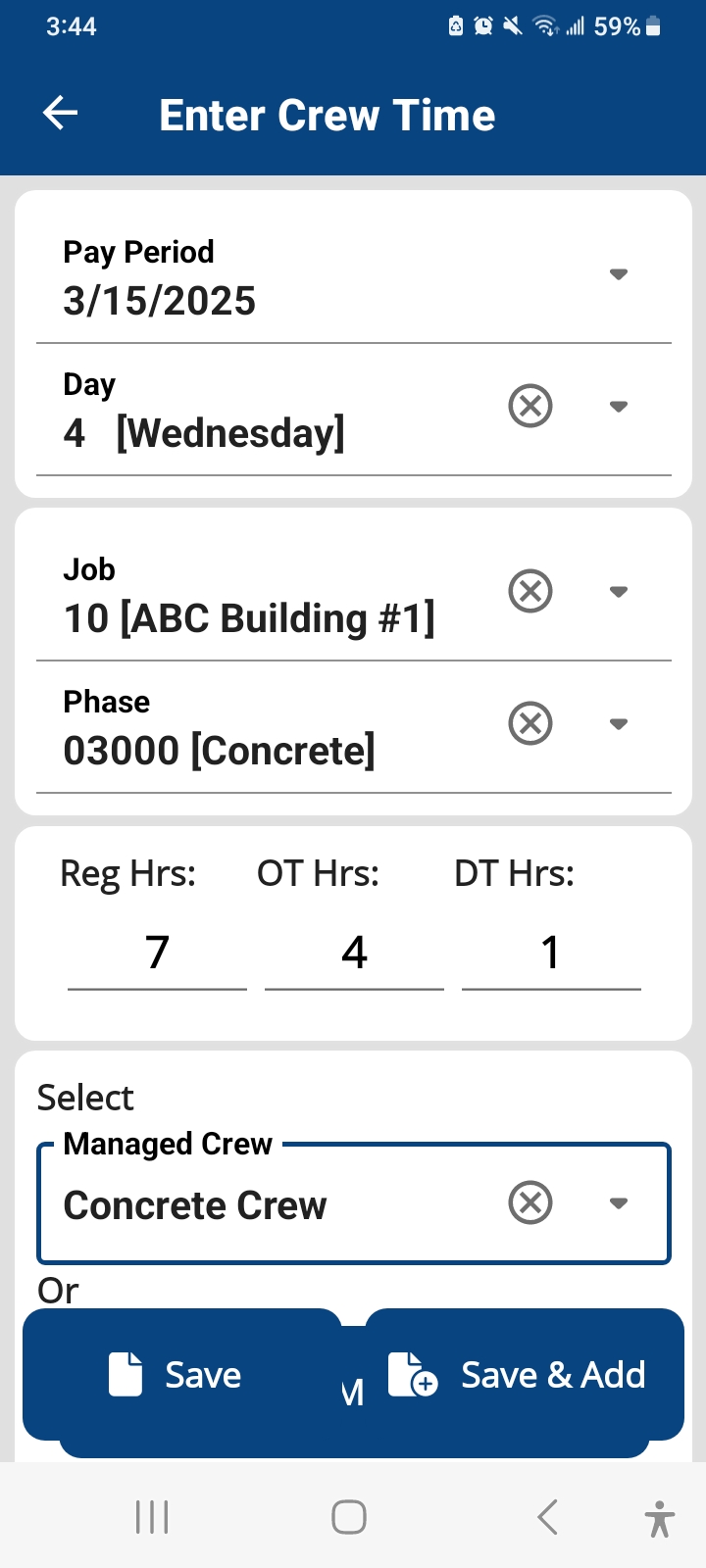Image resolution: width=706 pixels, height=1568 pixels.
Task: Expand the Day dropdown
Action: pyautogui.click(x=618, y=407)
